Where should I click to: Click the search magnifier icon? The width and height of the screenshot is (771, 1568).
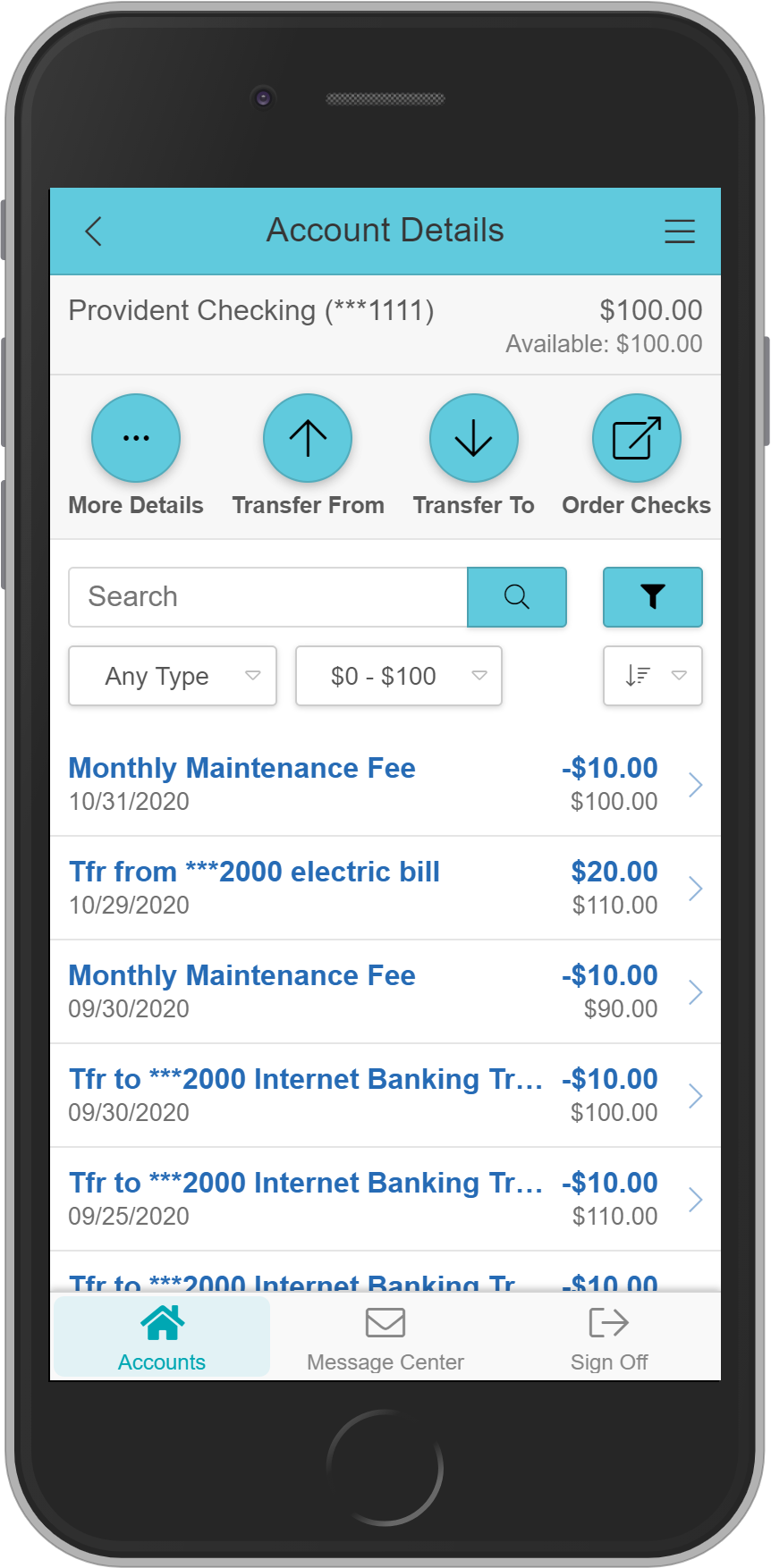coord(516,596)
